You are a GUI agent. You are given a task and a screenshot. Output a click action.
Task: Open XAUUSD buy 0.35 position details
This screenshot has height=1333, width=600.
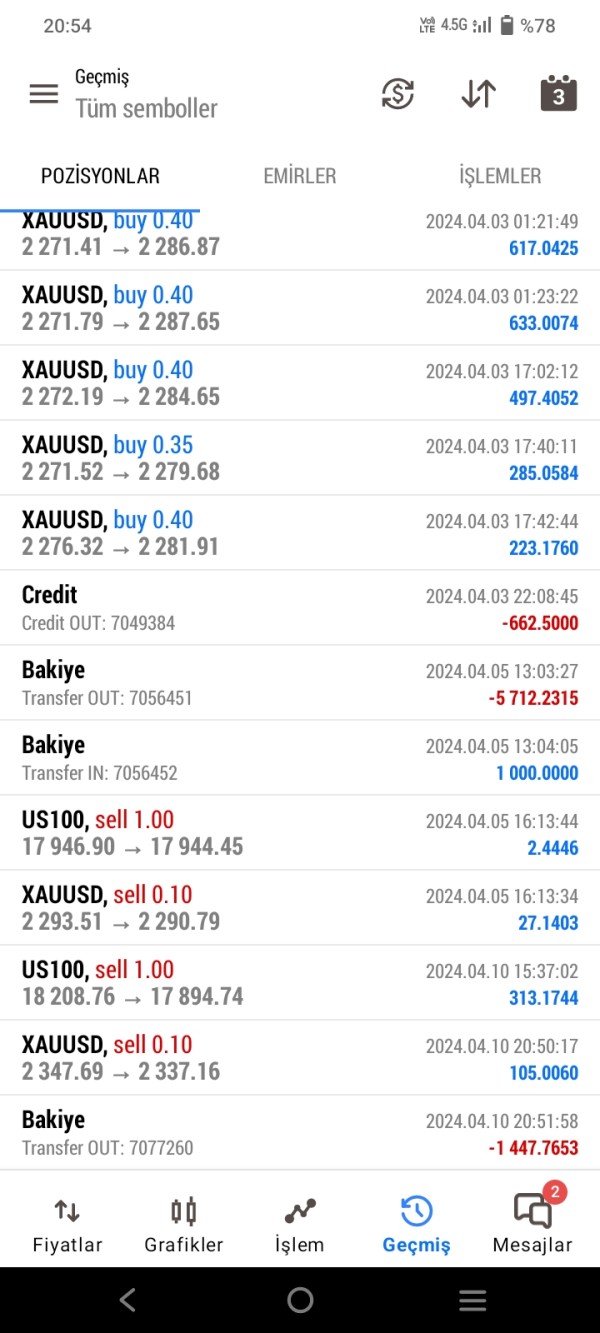pyautogui.click(x=300, y=458)
